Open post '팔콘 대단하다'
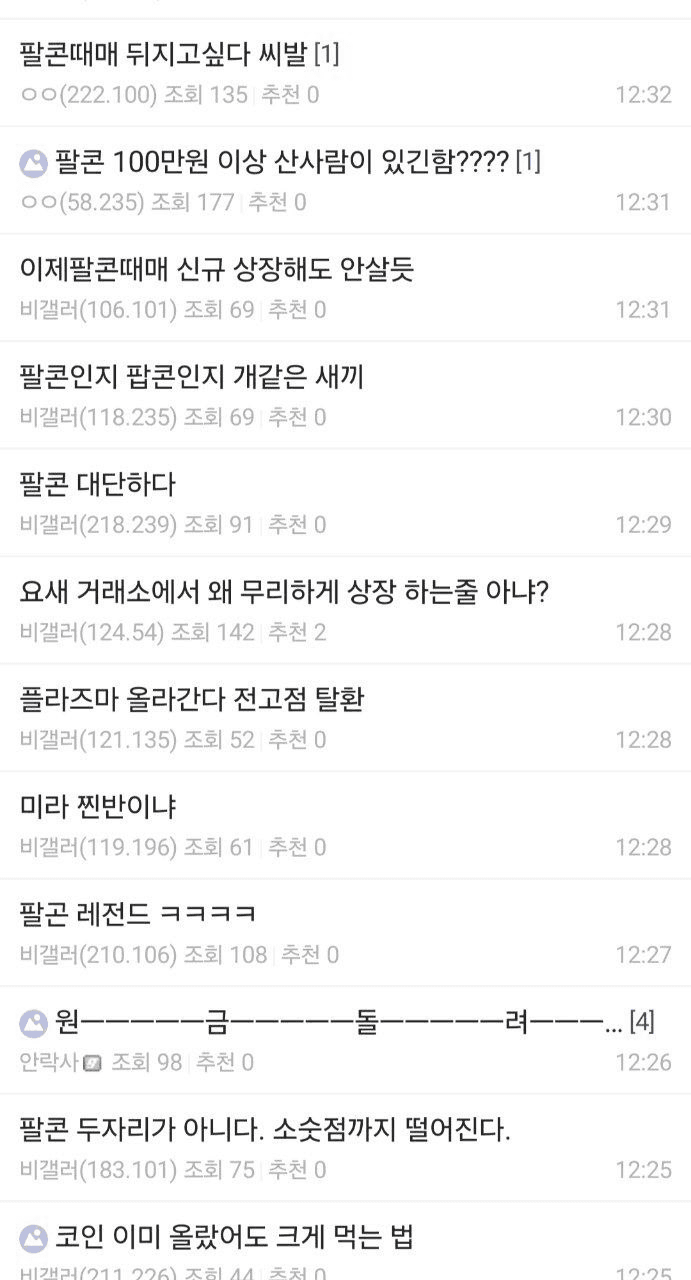 97,485
